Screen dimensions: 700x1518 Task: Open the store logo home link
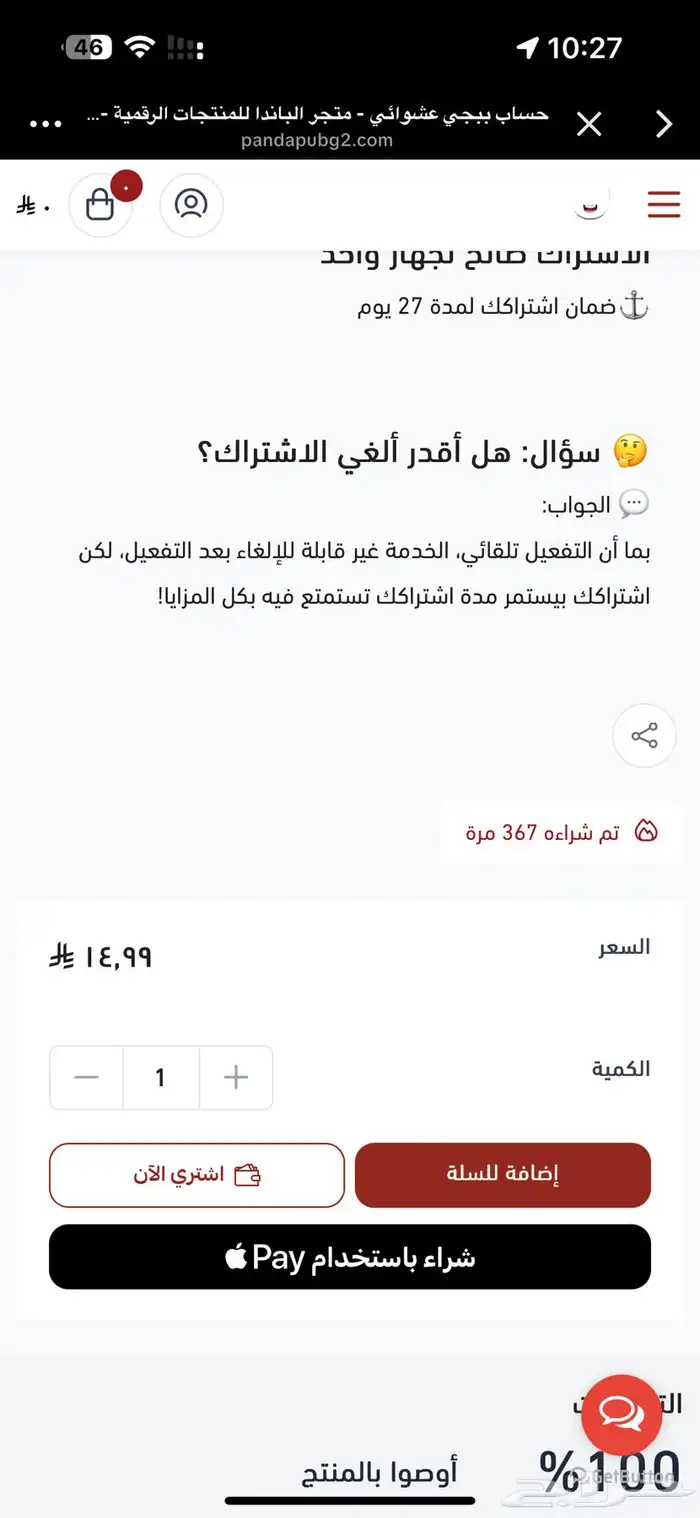pyautogui.click(x=590, y=207)
